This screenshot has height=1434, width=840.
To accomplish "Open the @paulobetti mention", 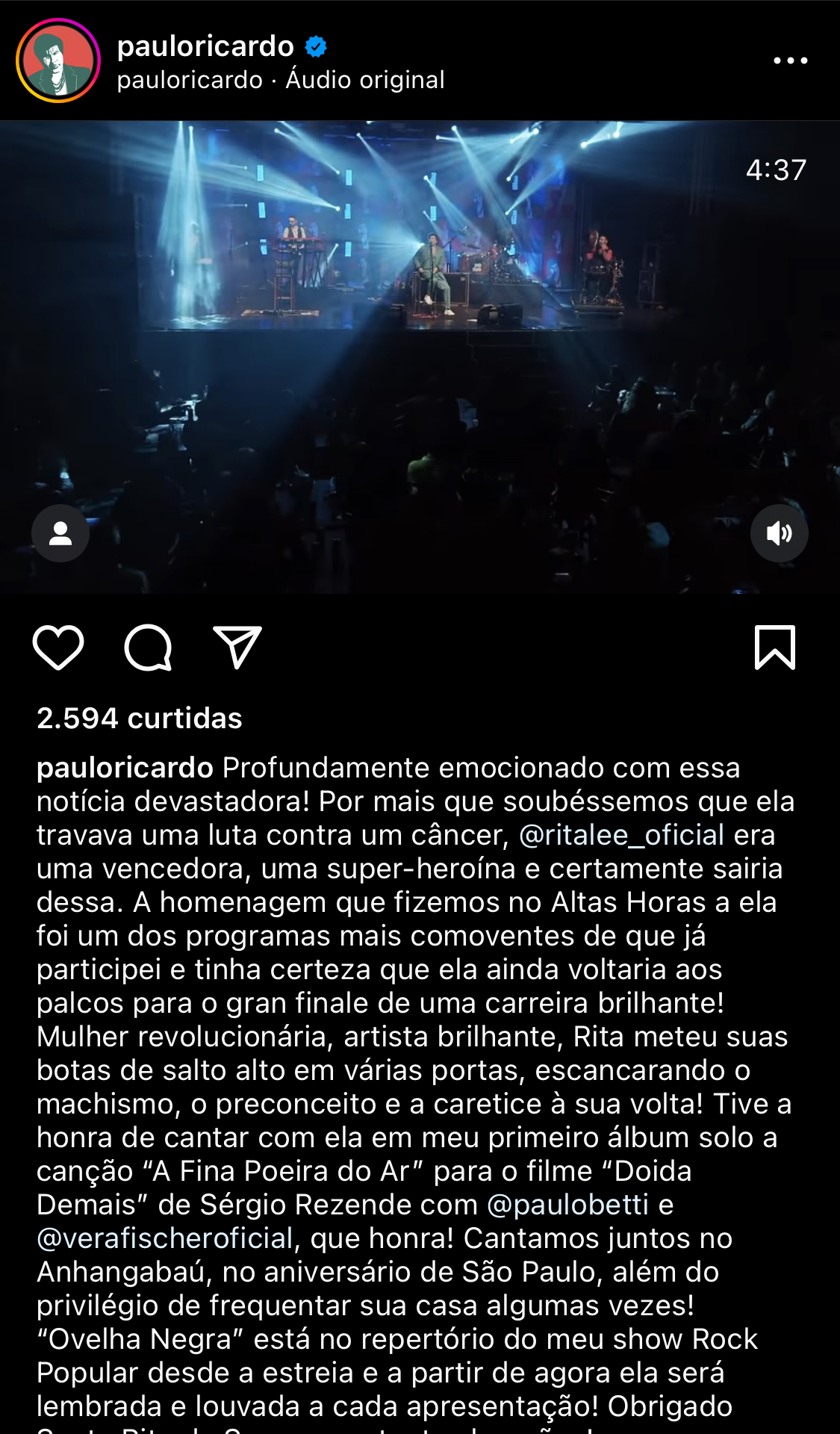I will click(567, 1205).
